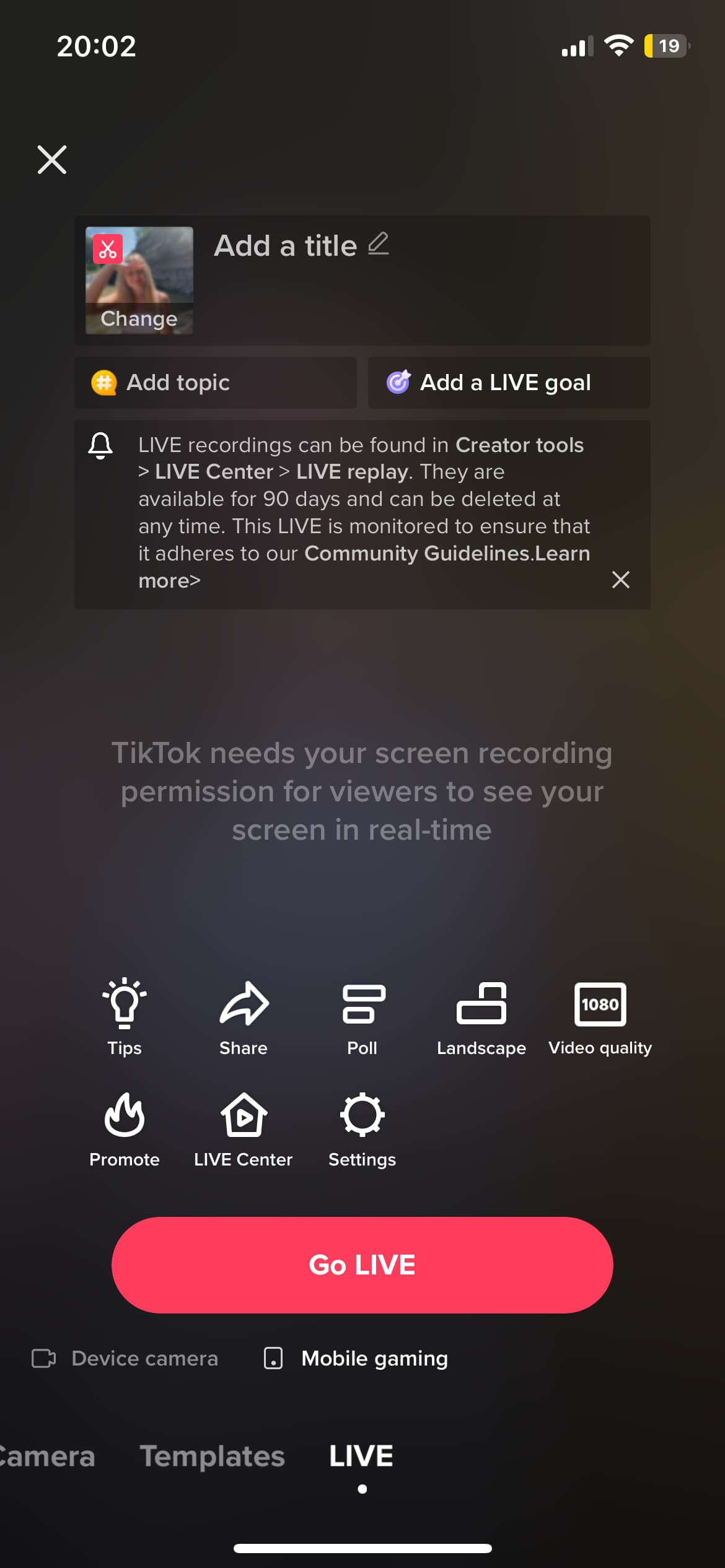Open LIVE Tips
This screenshot has height=1568, width=725.
(125, 1017)
